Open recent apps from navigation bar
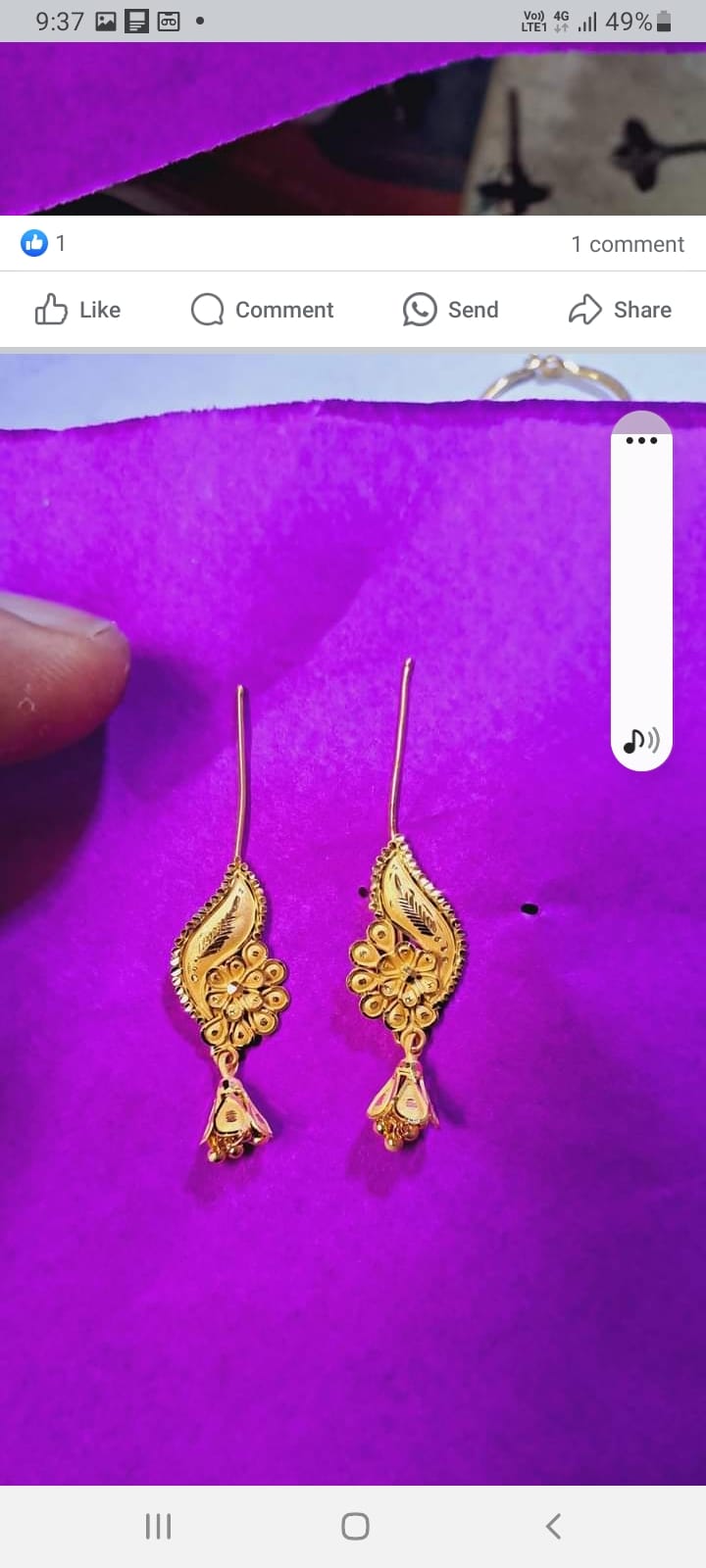The height and width of the screenshot is (1568, 706). tap(158, 1526)
